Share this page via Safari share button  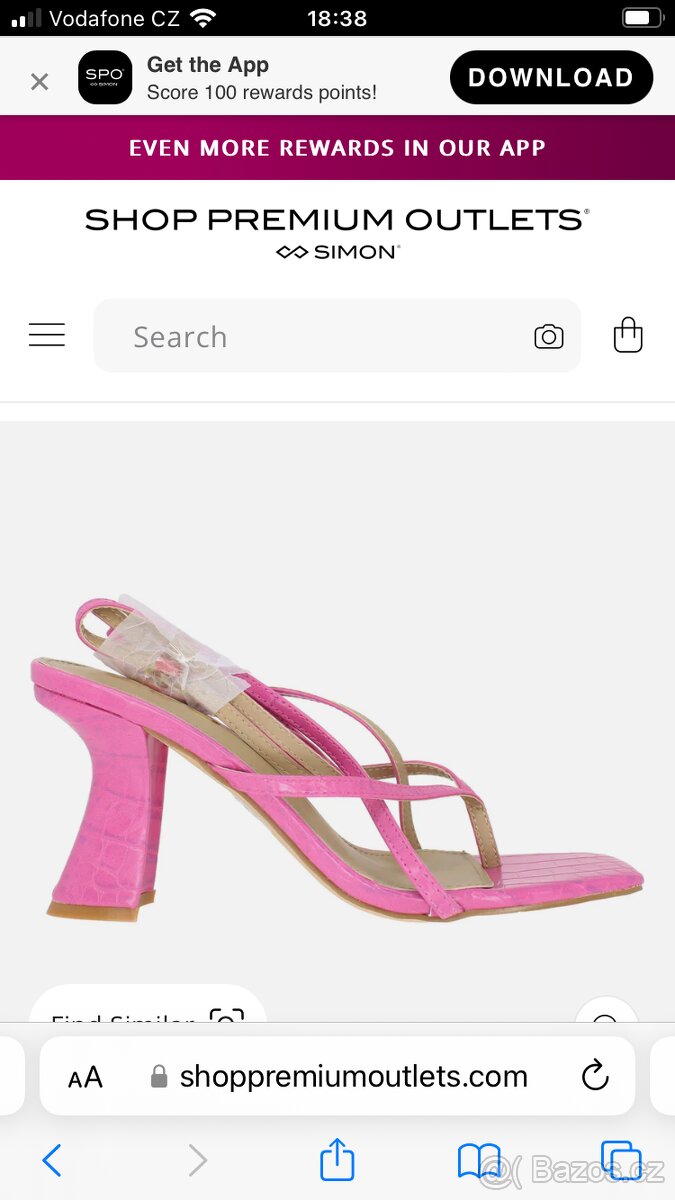point(337,1160)
